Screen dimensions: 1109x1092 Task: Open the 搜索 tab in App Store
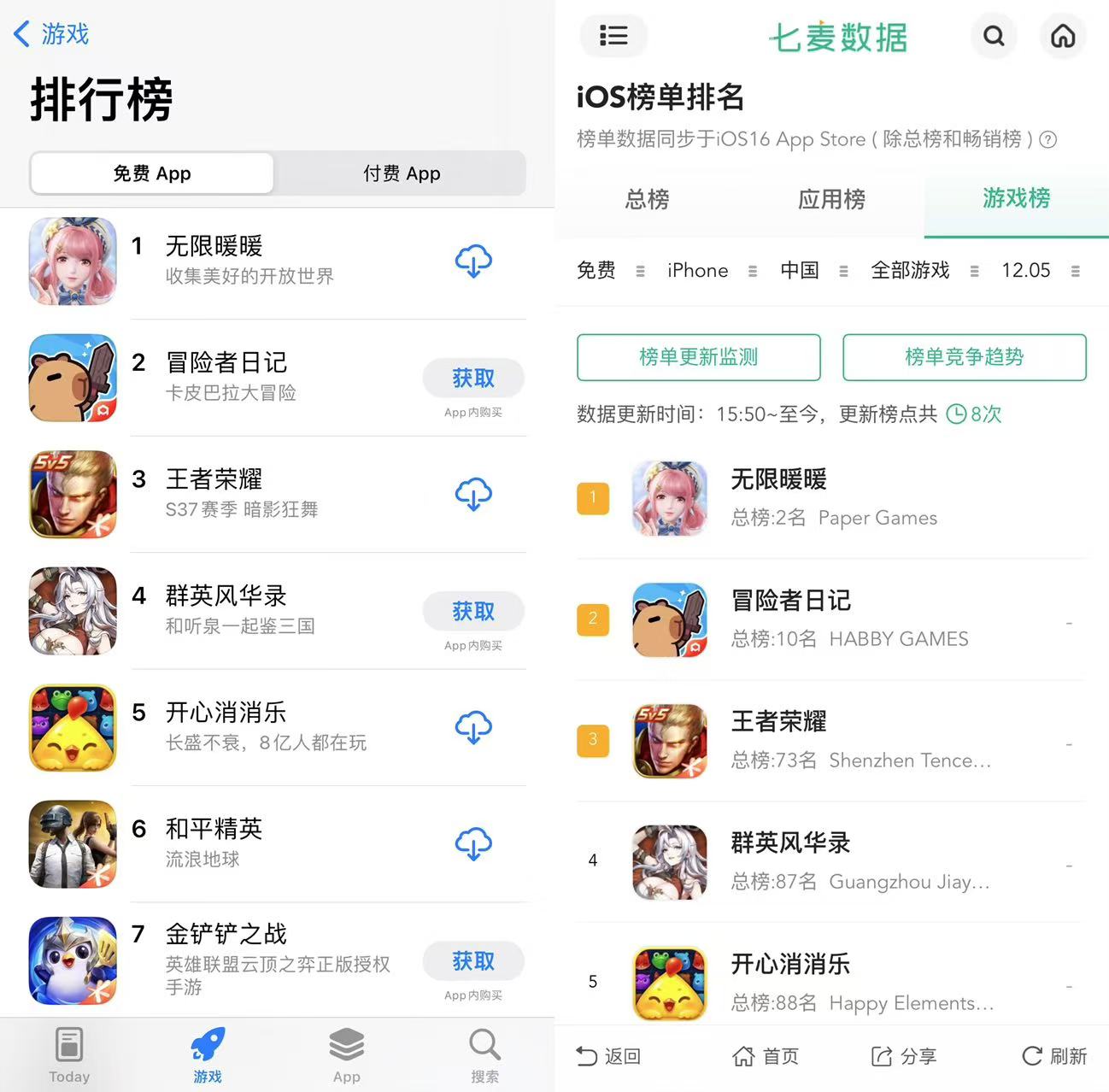click(x=484, y=1055)
